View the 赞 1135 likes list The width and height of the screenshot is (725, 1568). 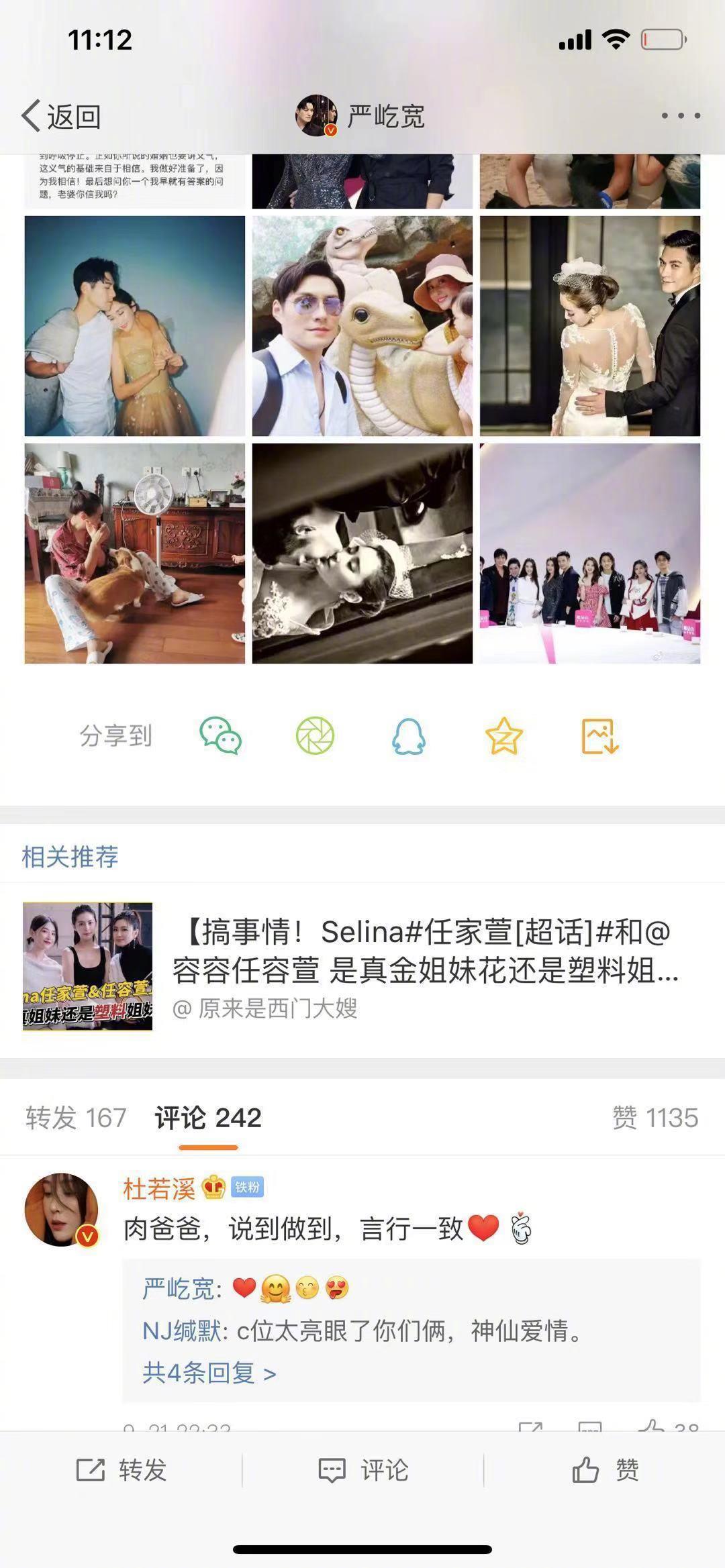(655, 1118)
